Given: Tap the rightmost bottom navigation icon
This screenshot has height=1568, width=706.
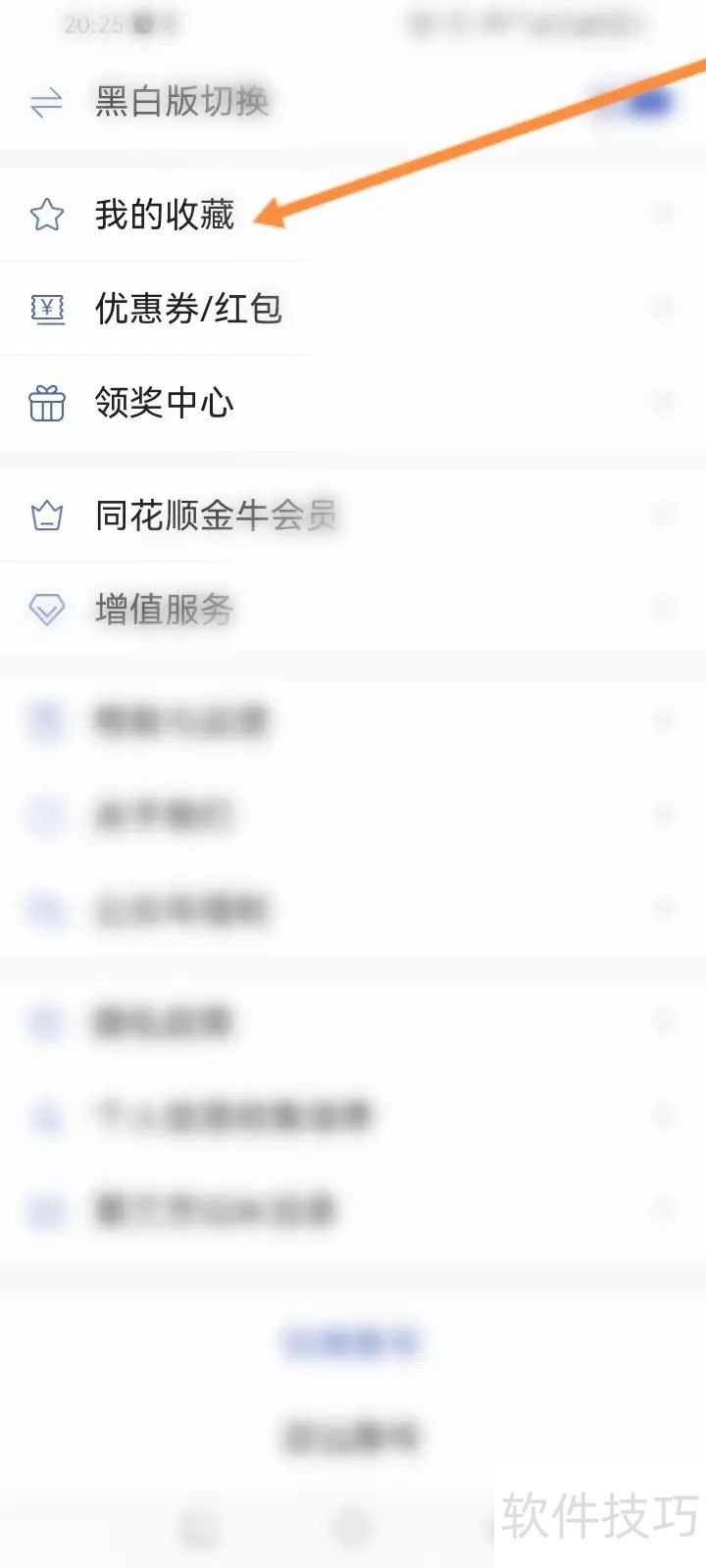Looking at the screenshot, I should point(502,1526).
